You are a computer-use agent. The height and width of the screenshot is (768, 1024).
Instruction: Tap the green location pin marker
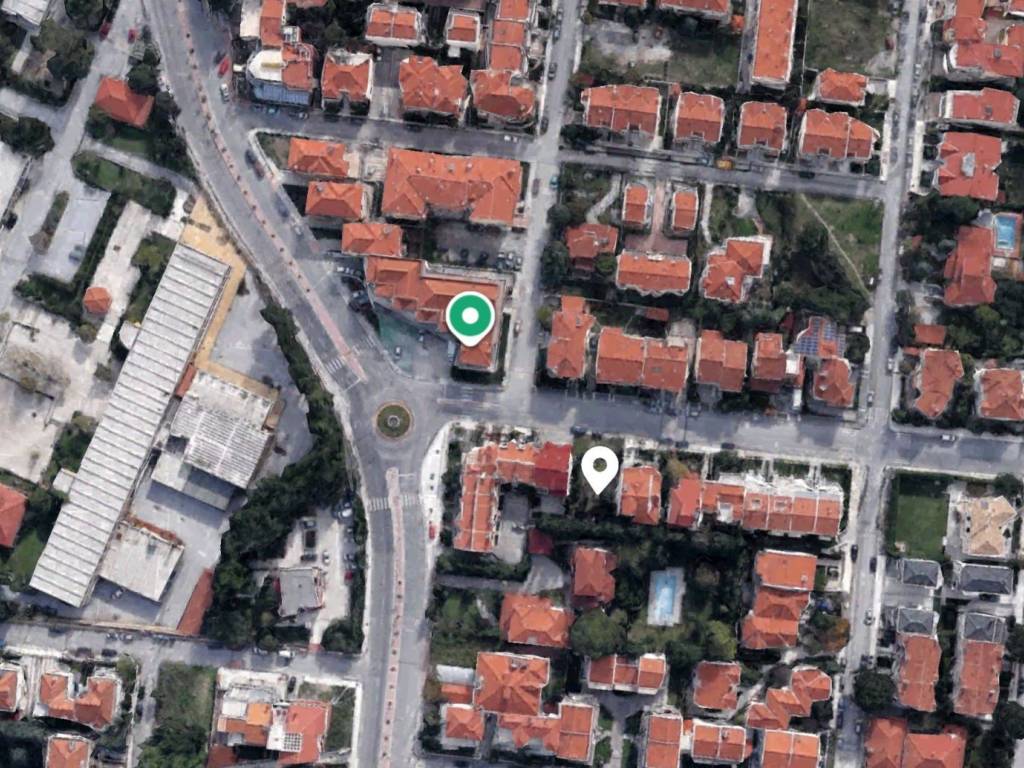click(470, 316)
